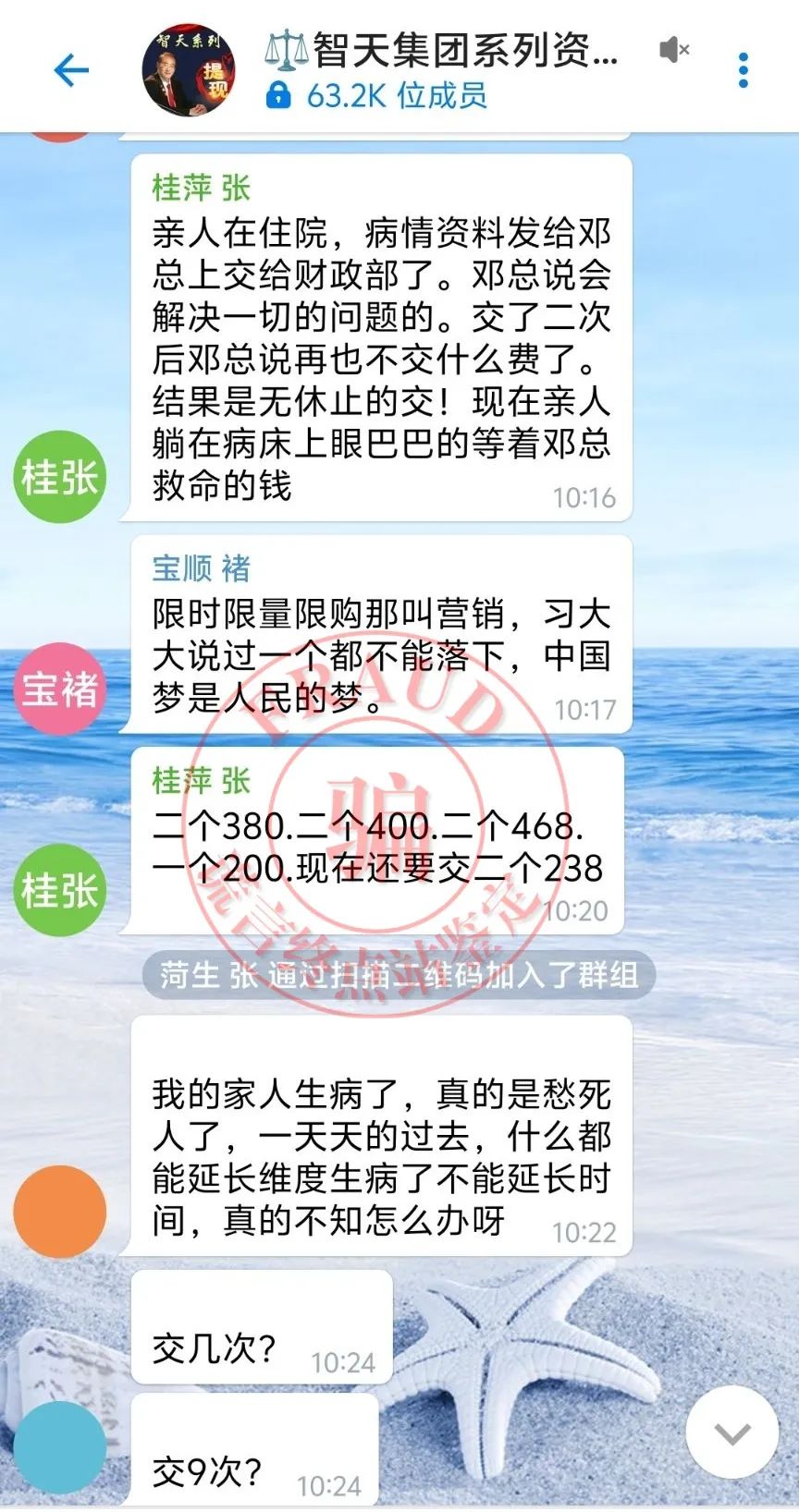This screenshot has height=1512, width=799.
Task: Open the blue avatar's profile
Action: tap(59, 1446)
